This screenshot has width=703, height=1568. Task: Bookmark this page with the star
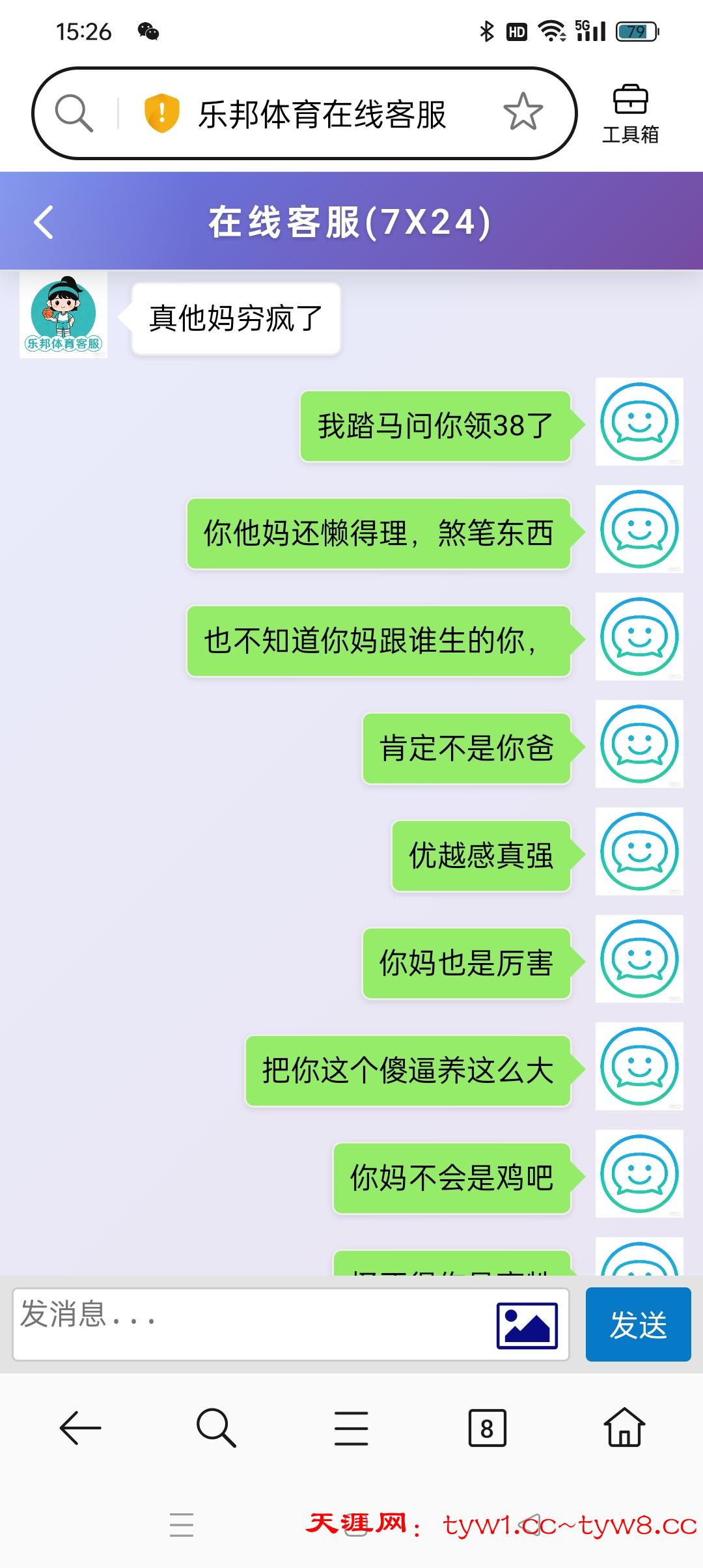(523, 112)
